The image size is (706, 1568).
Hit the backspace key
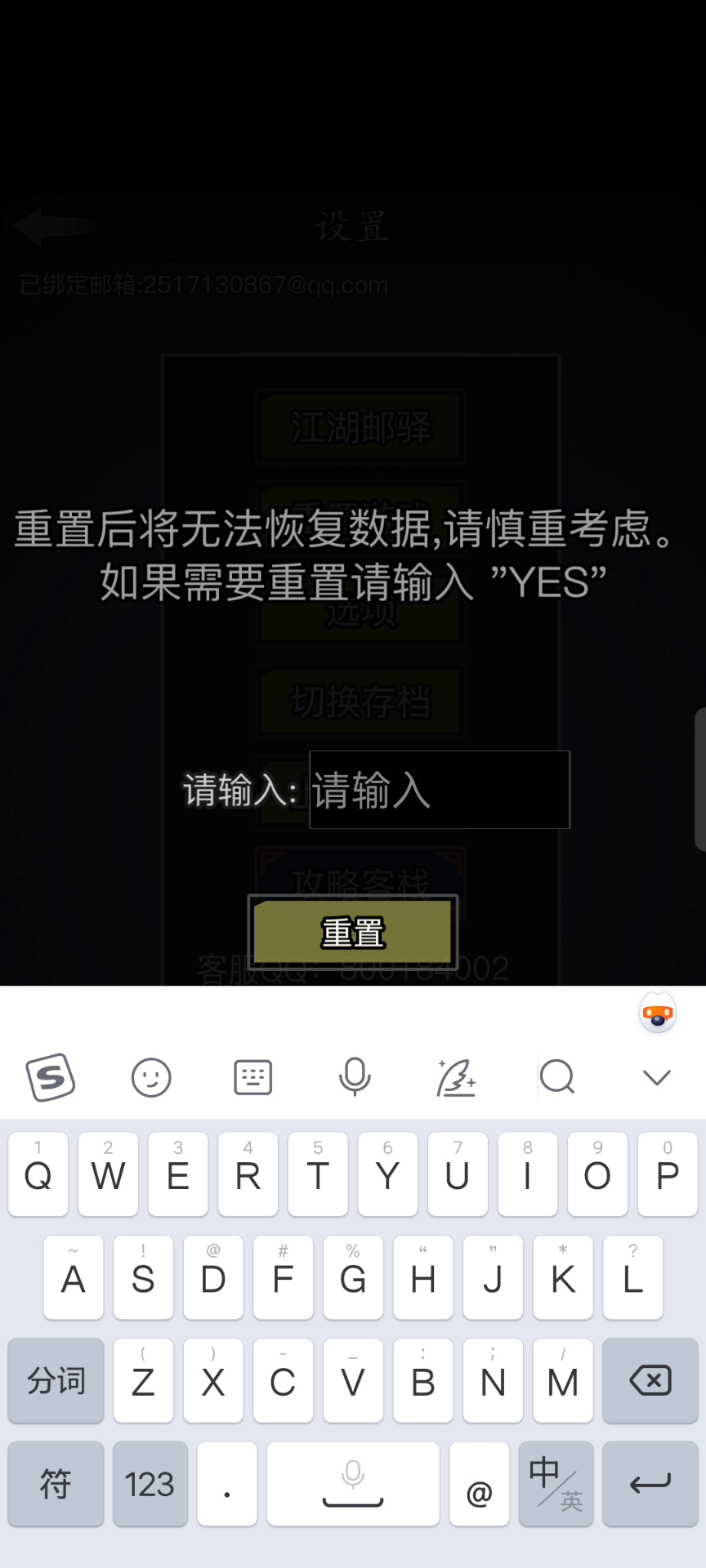tap(650, 1380)
